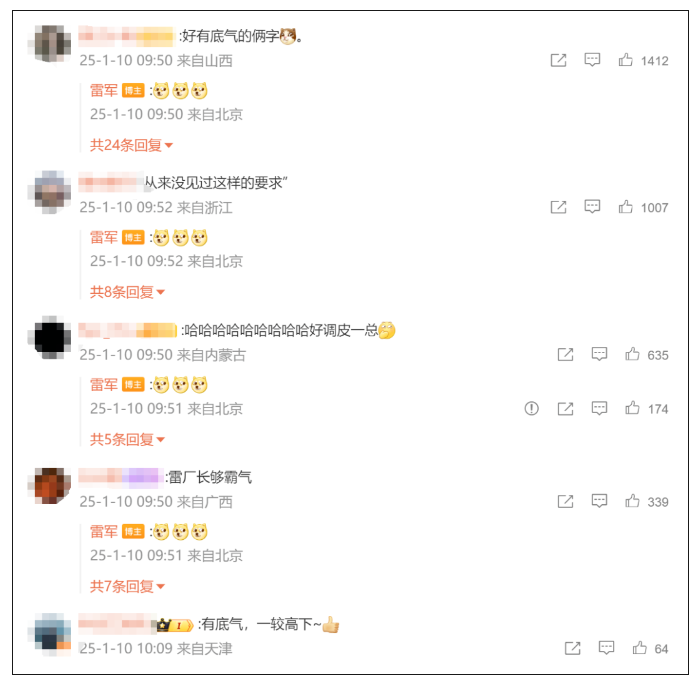Image resolution: width=697 pixels, height=683 pixels.
Task: Reply to the comment from 广西
Action: point(599,501)
